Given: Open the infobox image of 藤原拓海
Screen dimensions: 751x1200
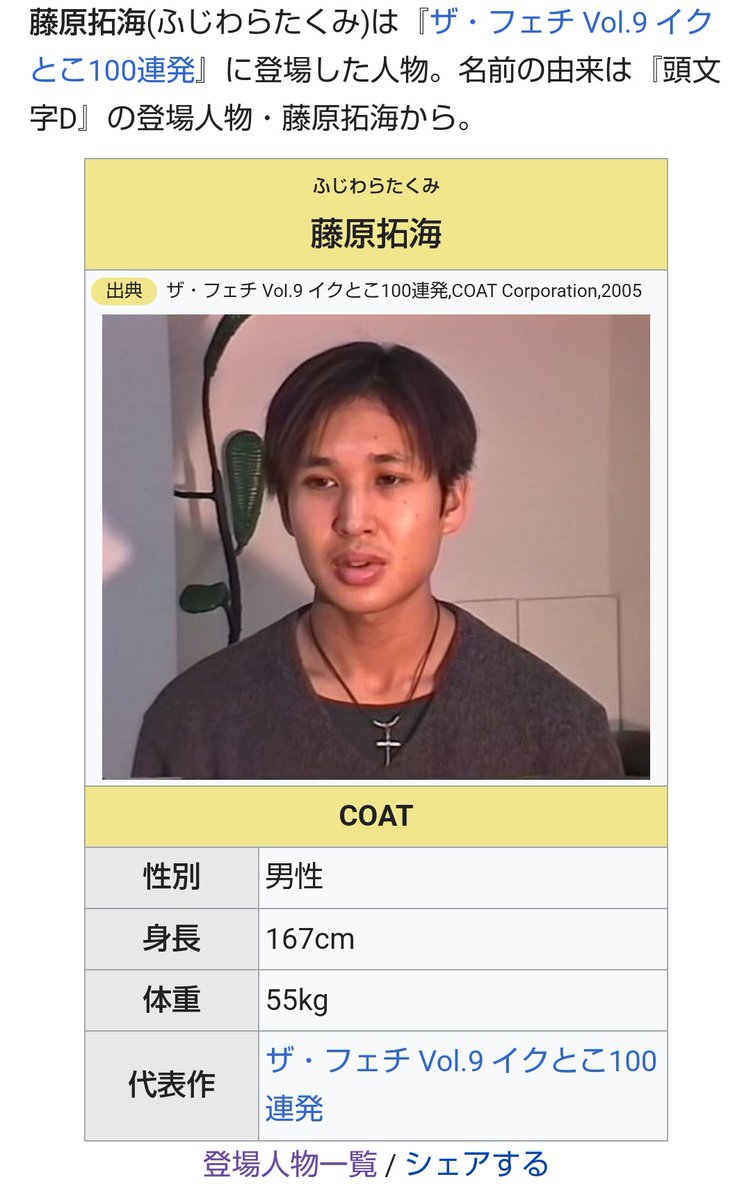Looking at the screenshot, I should point(376,547).
